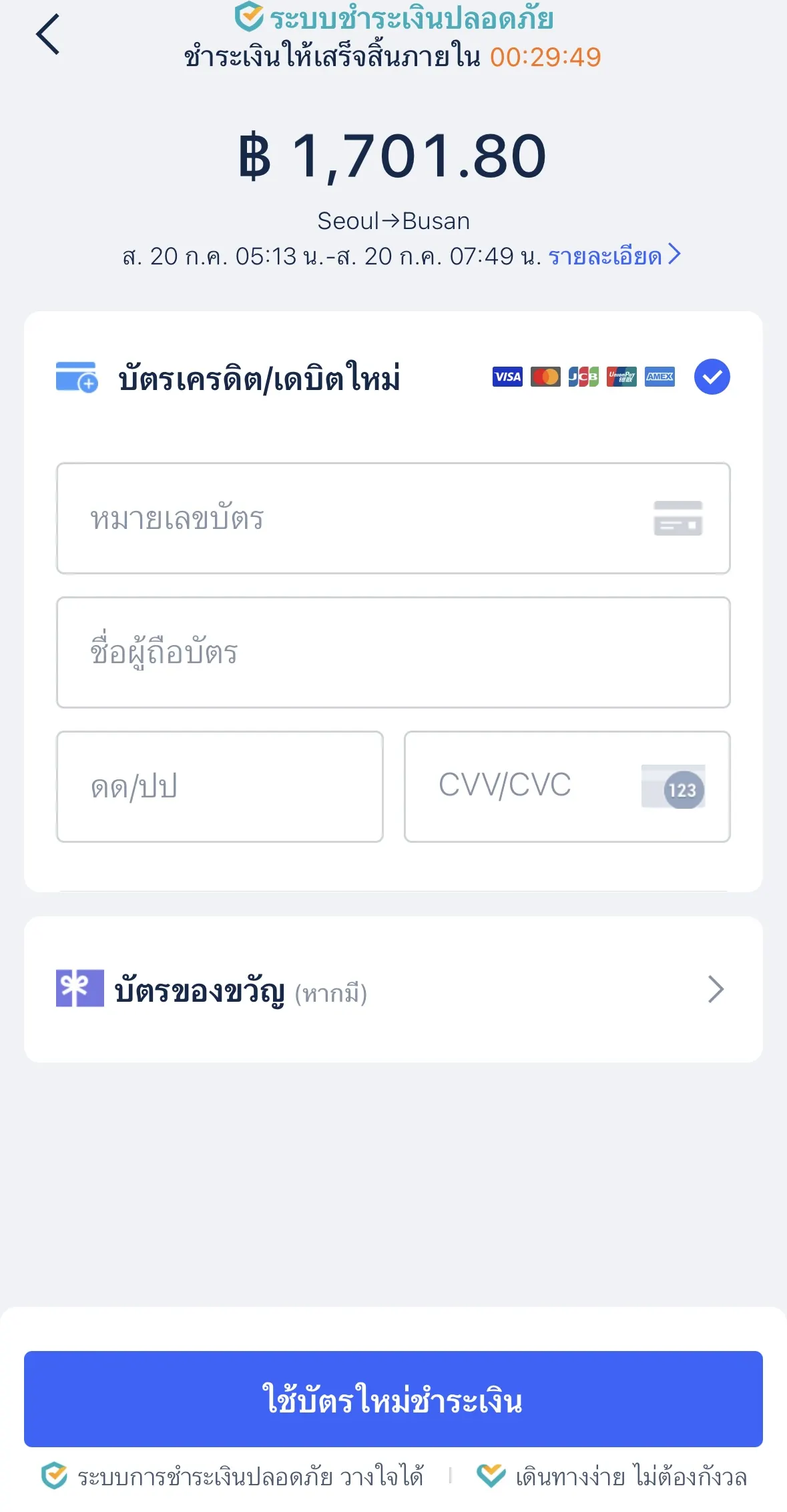
Task: Click the add new card icon
Action: point(75,377)
